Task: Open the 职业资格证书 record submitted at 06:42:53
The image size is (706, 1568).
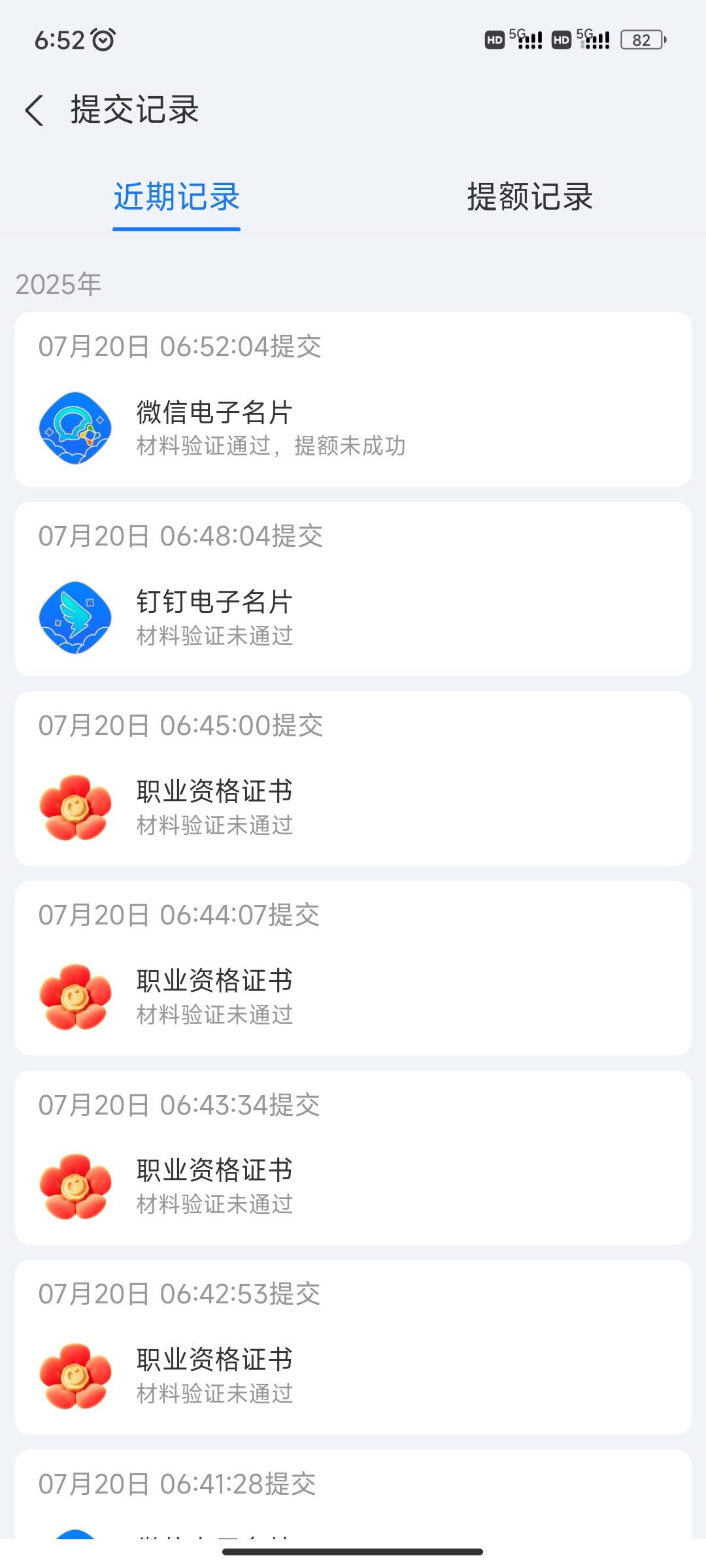Action: (353, 1347)
